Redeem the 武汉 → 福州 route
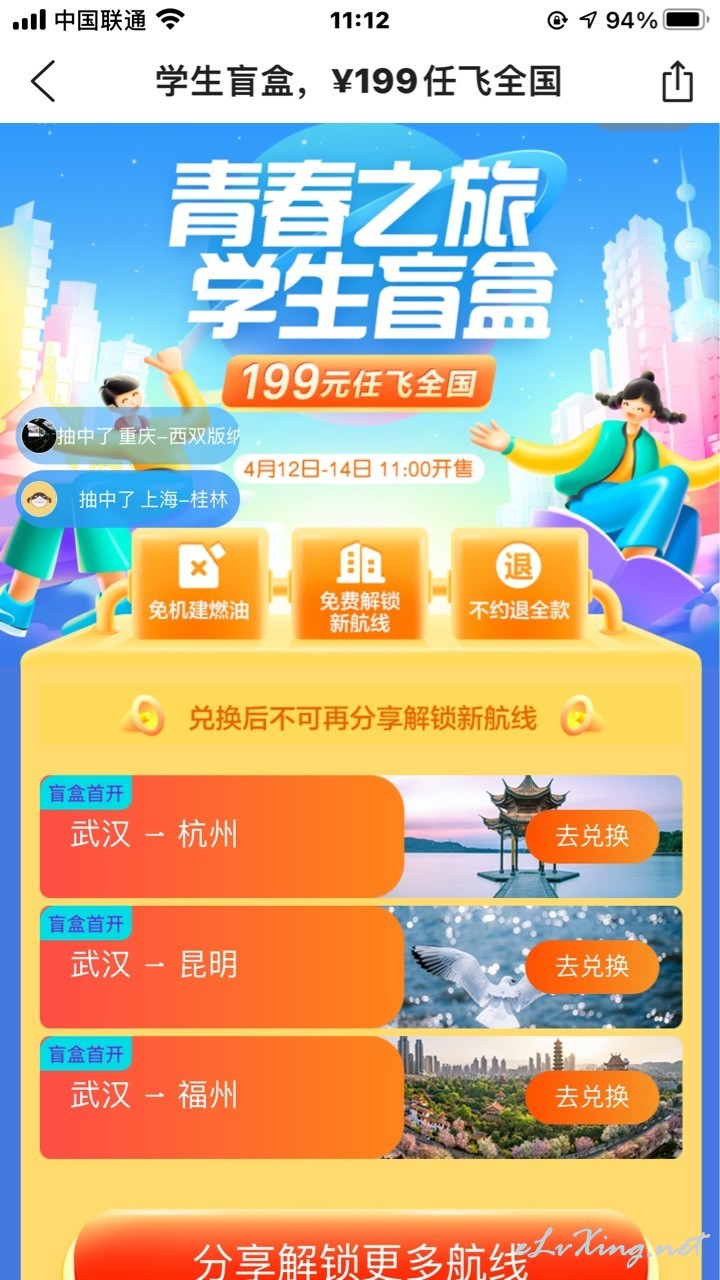The height and width of the screenshot is (1280, 720). pos(592,1097)
